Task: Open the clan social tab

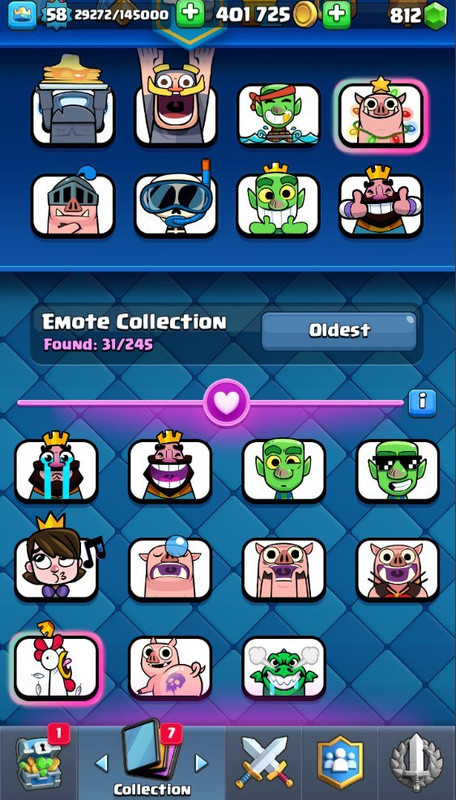Action: (x=340, y=764)
